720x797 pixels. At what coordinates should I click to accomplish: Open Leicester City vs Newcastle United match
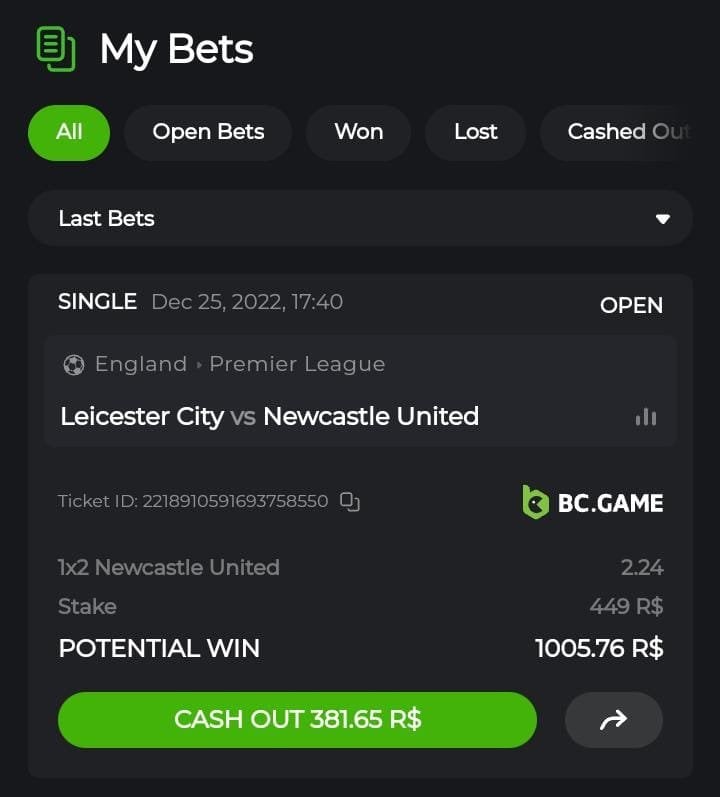click(270, 416)
